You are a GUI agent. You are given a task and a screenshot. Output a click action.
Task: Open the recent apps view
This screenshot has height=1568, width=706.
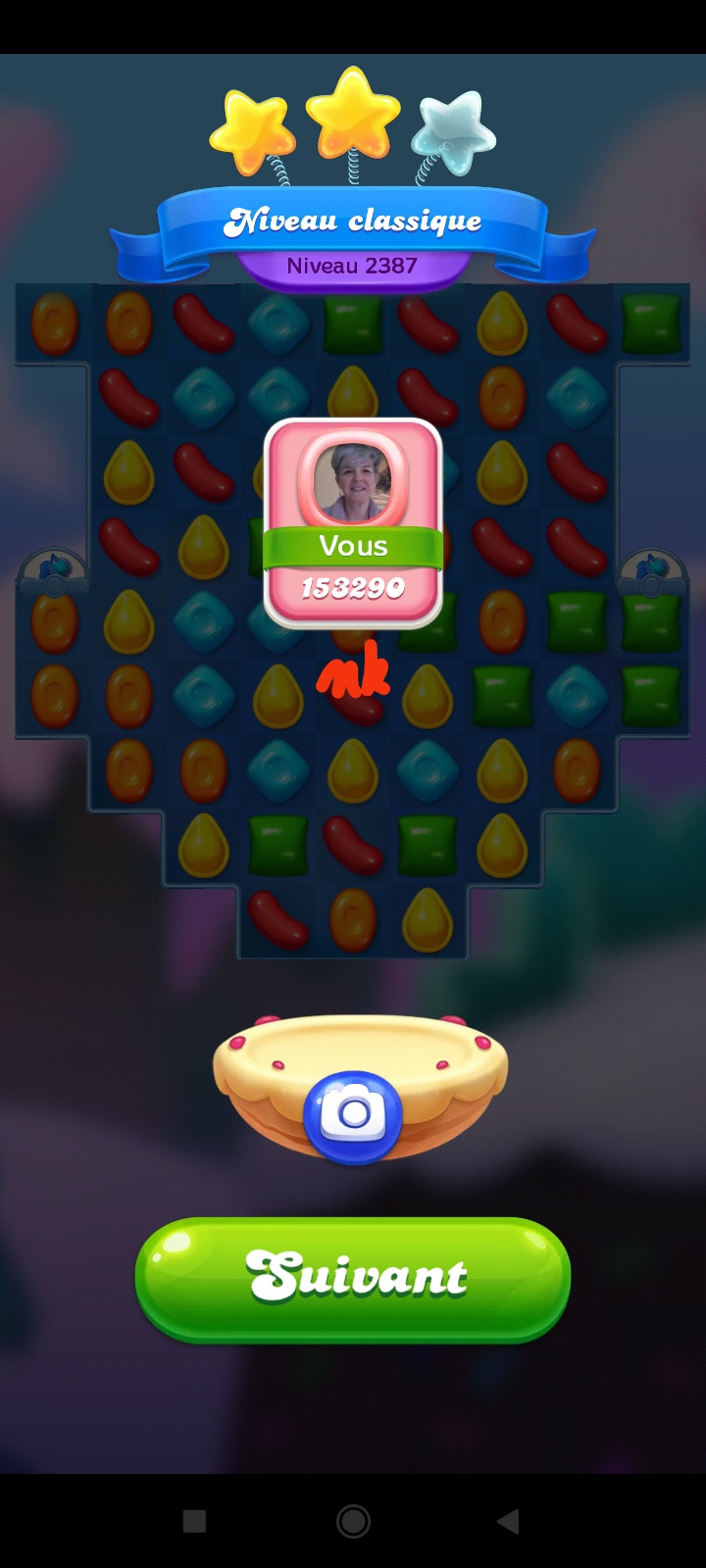tap(195, 1521)
